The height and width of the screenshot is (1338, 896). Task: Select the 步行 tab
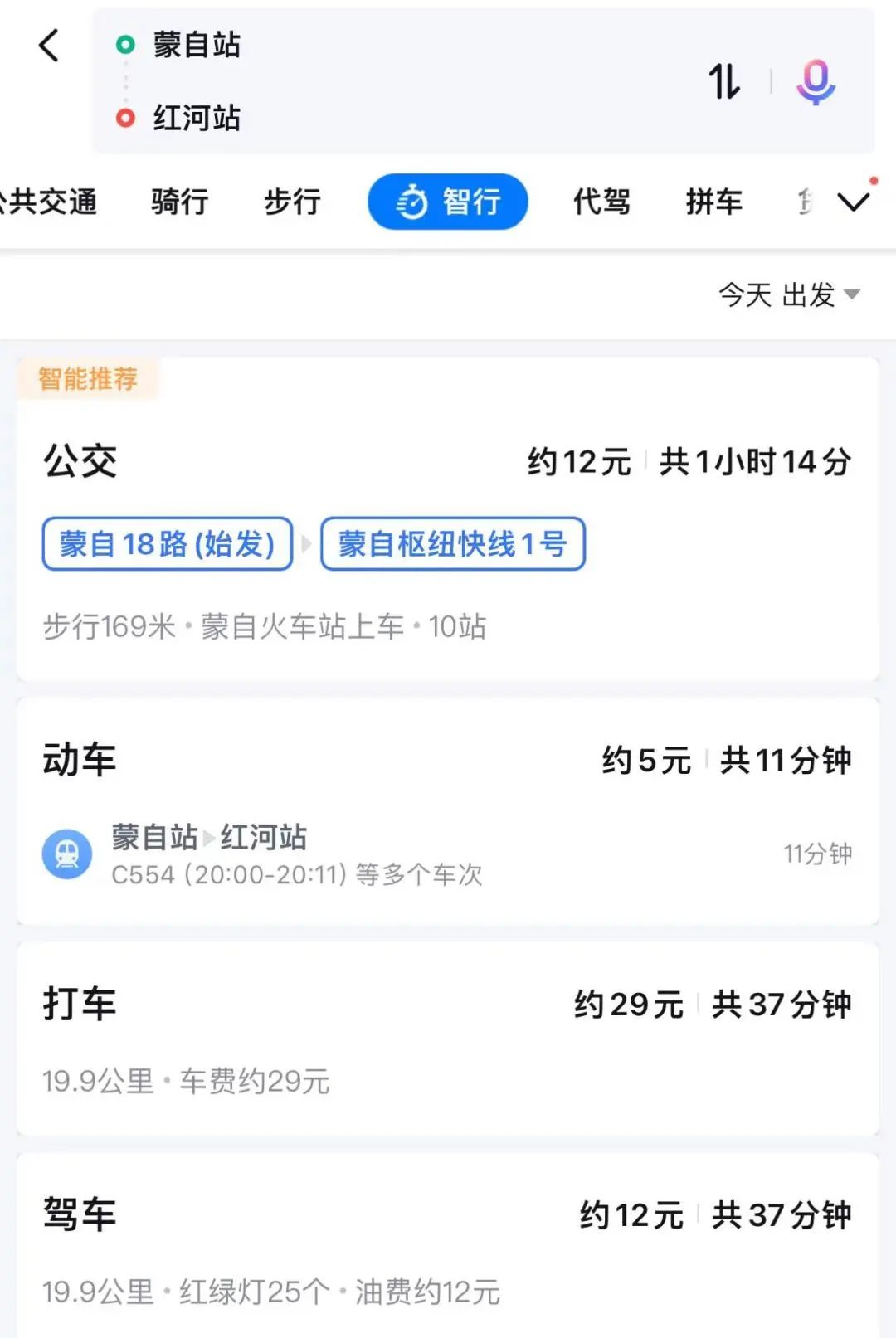click(x=292, y=202)
